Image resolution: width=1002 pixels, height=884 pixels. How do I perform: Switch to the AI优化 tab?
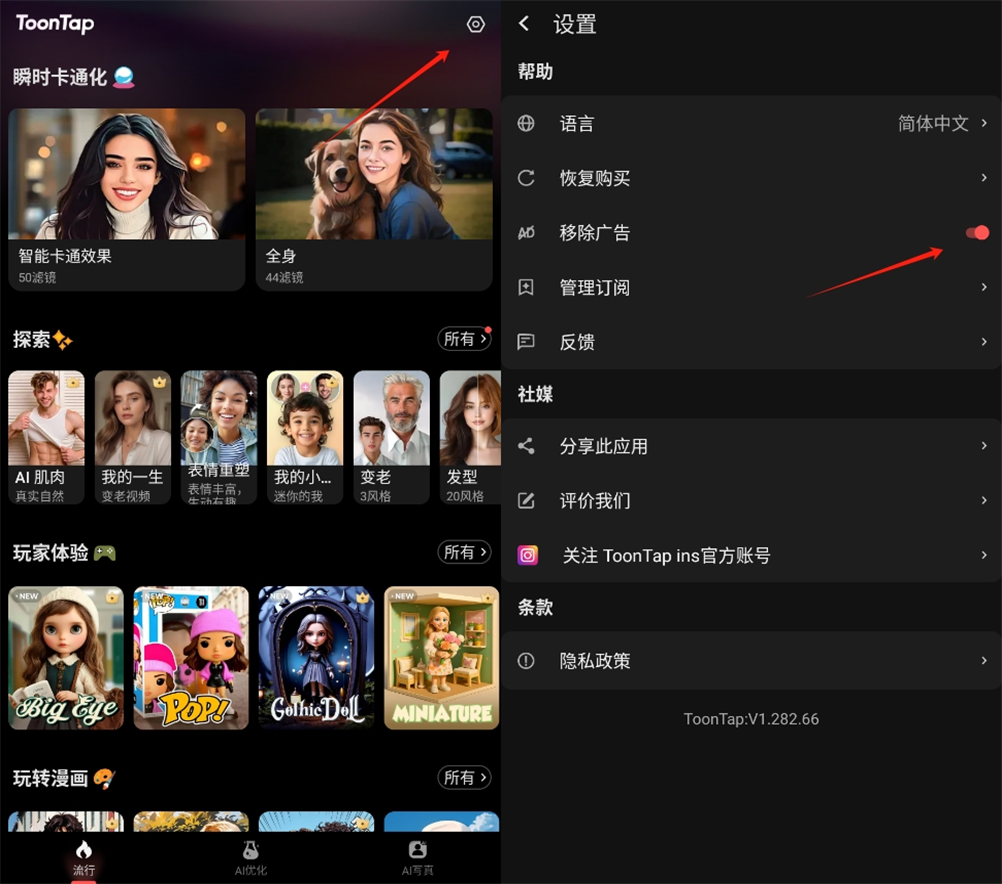(250, 857)
